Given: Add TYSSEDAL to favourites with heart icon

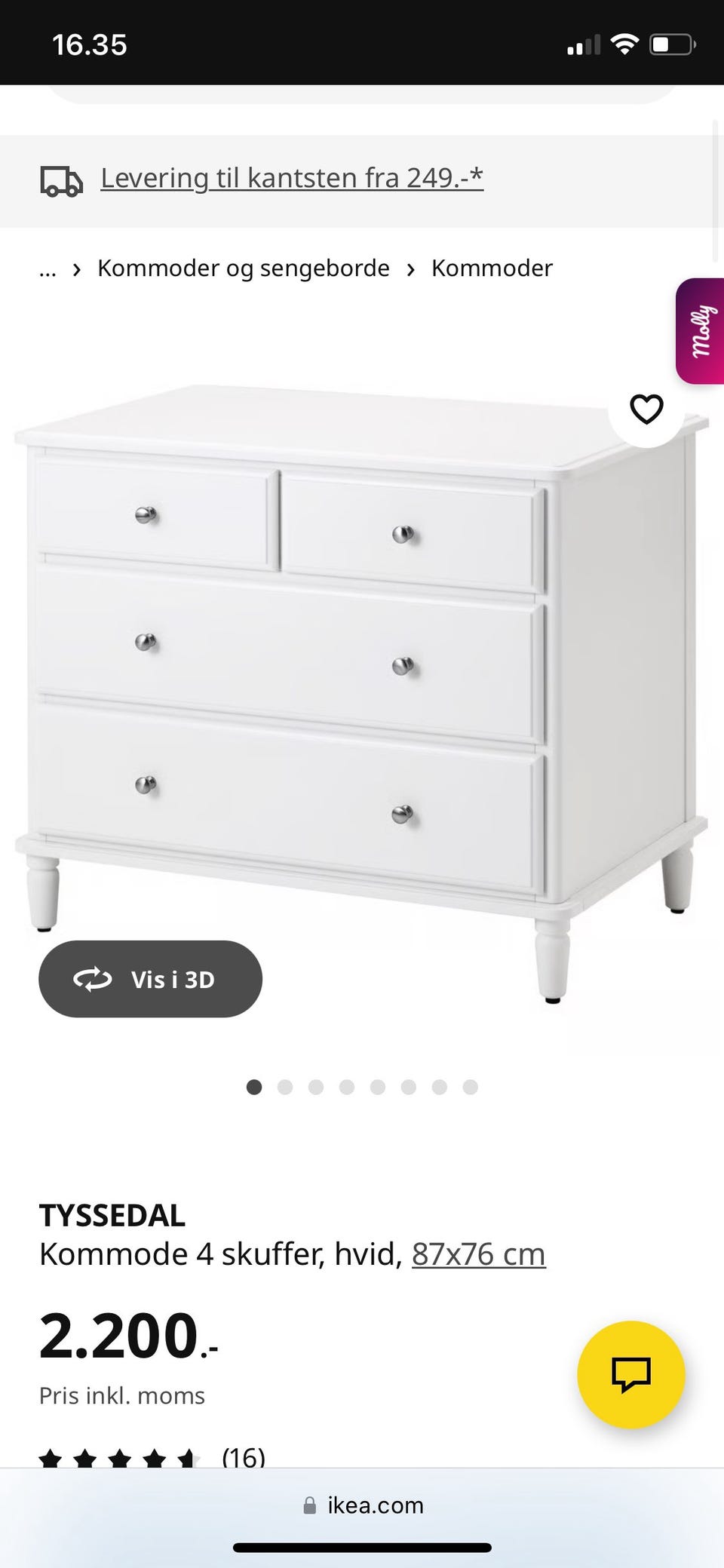Looking at the screenshot, I should tap(646, 410).
